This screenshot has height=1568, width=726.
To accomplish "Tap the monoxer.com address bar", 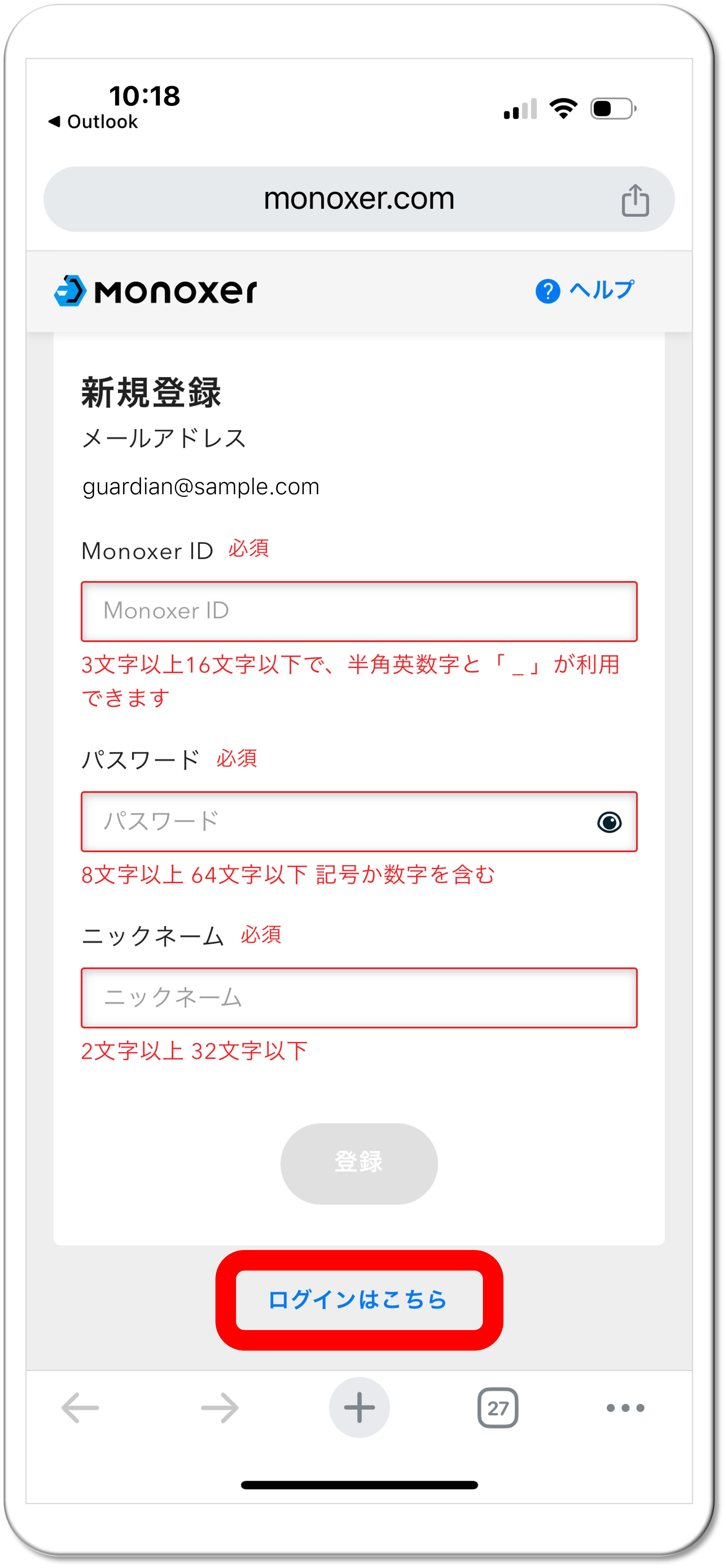I will coord(359,199).
